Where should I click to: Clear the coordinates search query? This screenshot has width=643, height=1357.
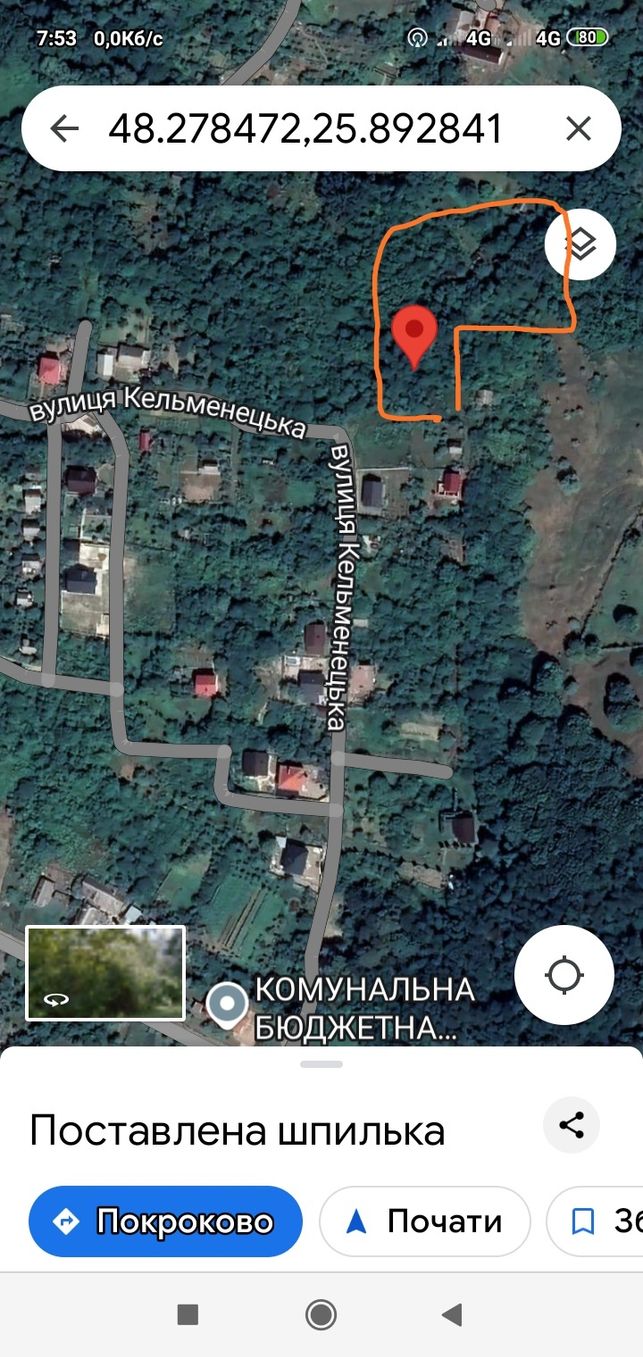579,128
